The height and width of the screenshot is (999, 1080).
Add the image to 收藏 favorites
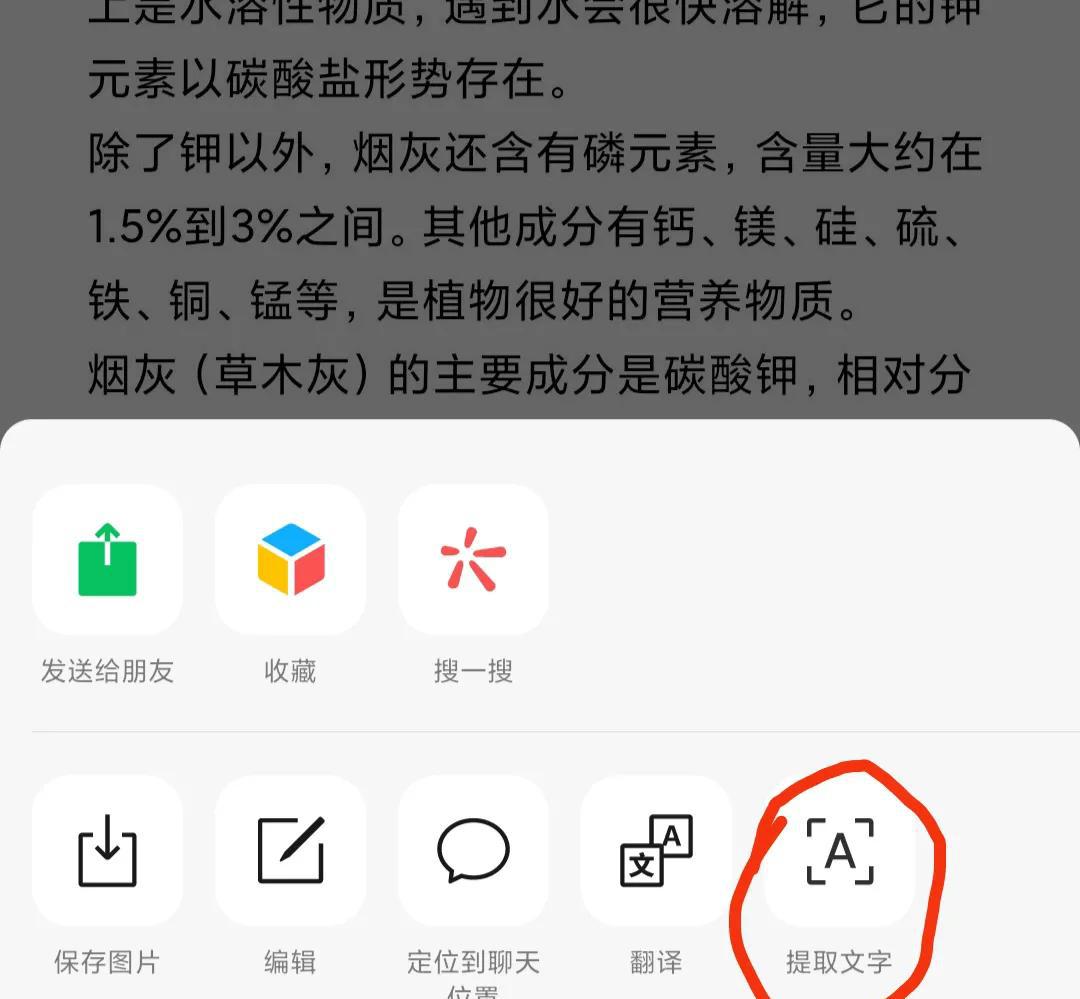coord(290,560)
